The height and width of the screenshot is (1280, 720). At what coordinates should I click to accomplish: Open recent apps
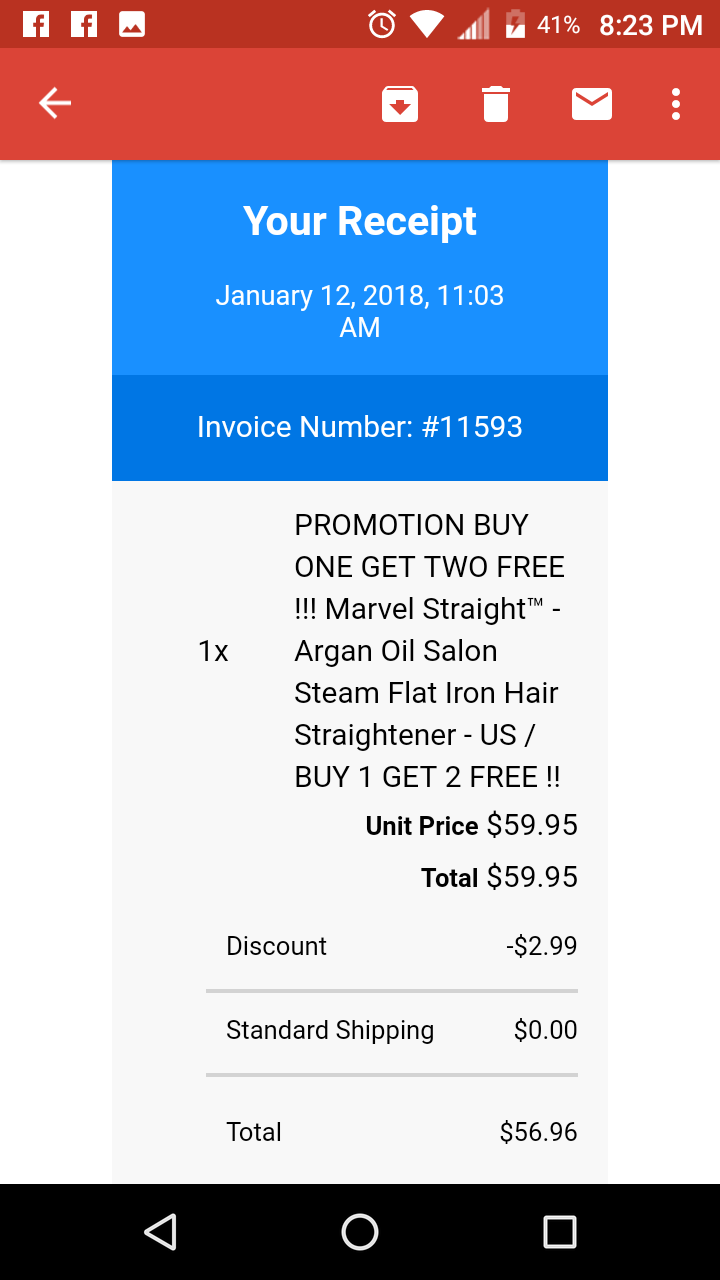click(560, 1232)
